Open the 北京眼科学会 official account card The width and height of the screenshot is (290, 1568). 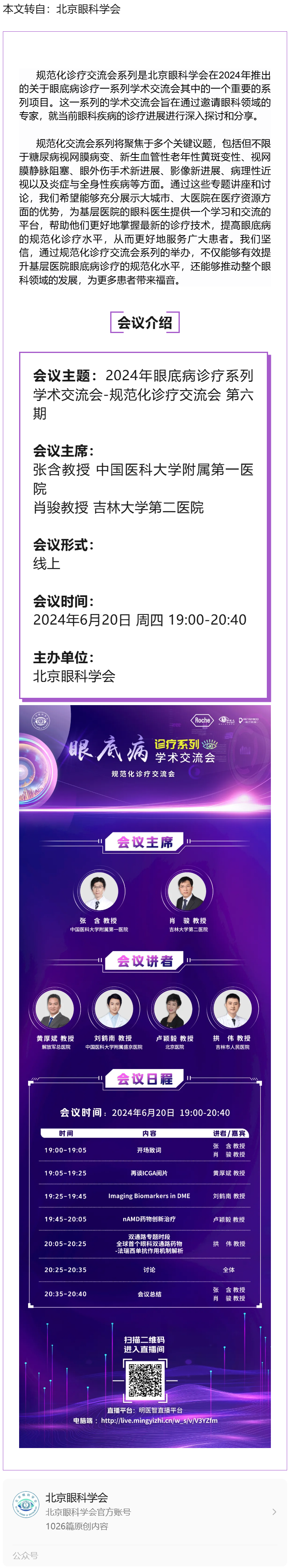coord(144,1511)
